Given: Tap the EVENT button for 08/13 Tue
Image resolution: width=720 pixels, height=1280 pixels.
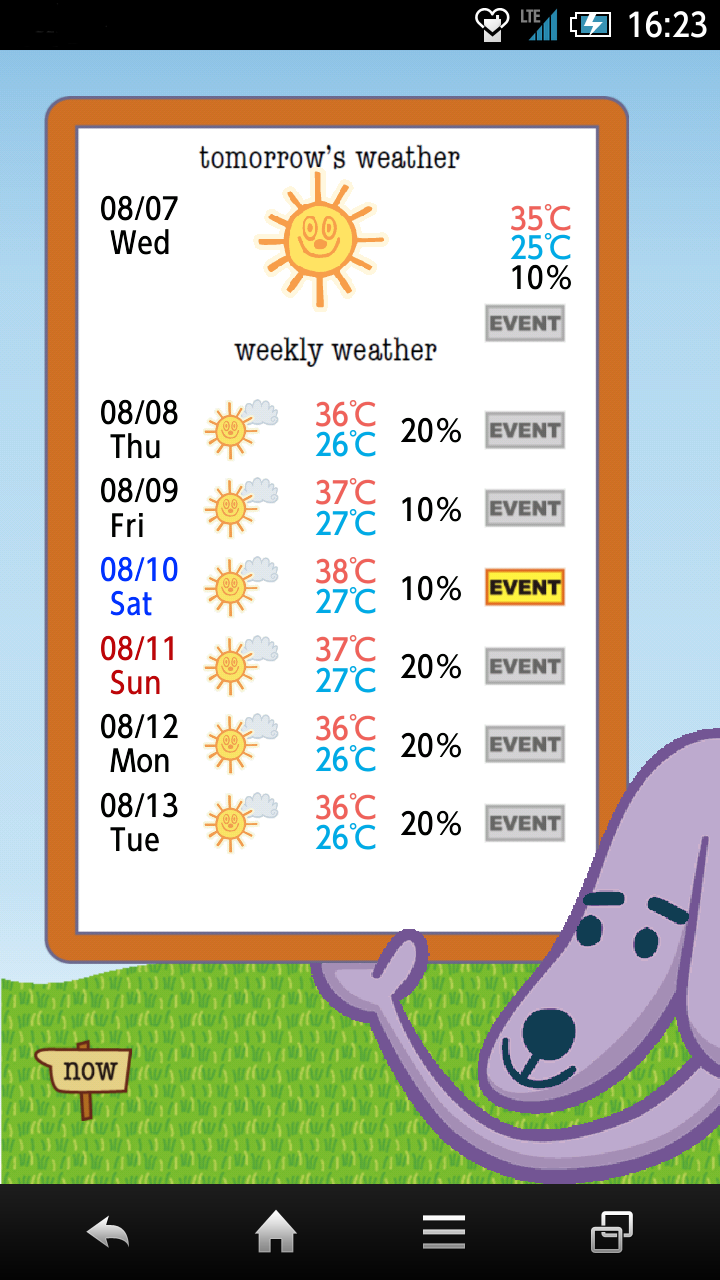Looking at the screenshot, I should point(525,823).
